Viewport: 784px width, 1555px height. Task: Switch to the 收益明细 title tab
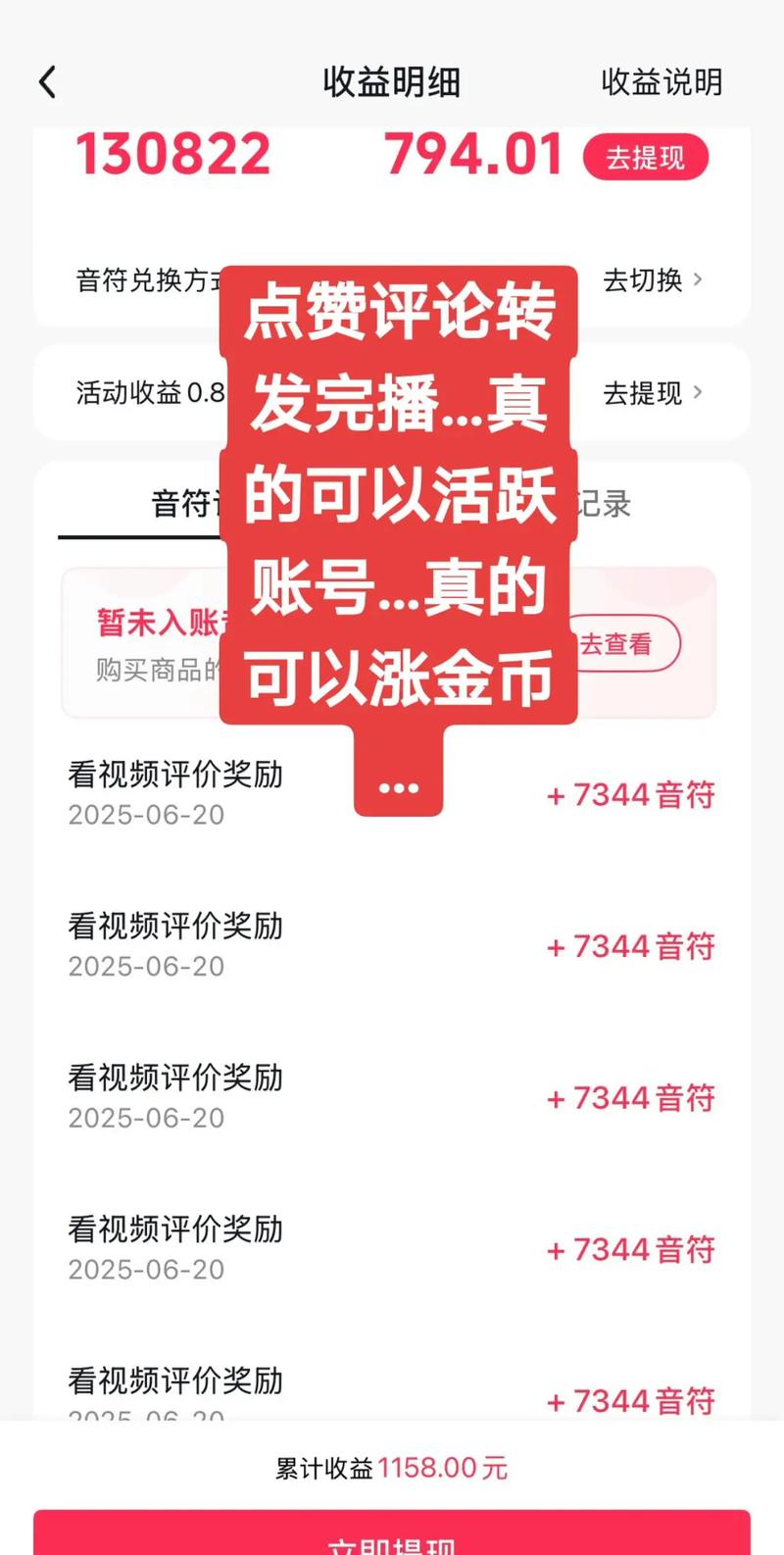(391, 82)
